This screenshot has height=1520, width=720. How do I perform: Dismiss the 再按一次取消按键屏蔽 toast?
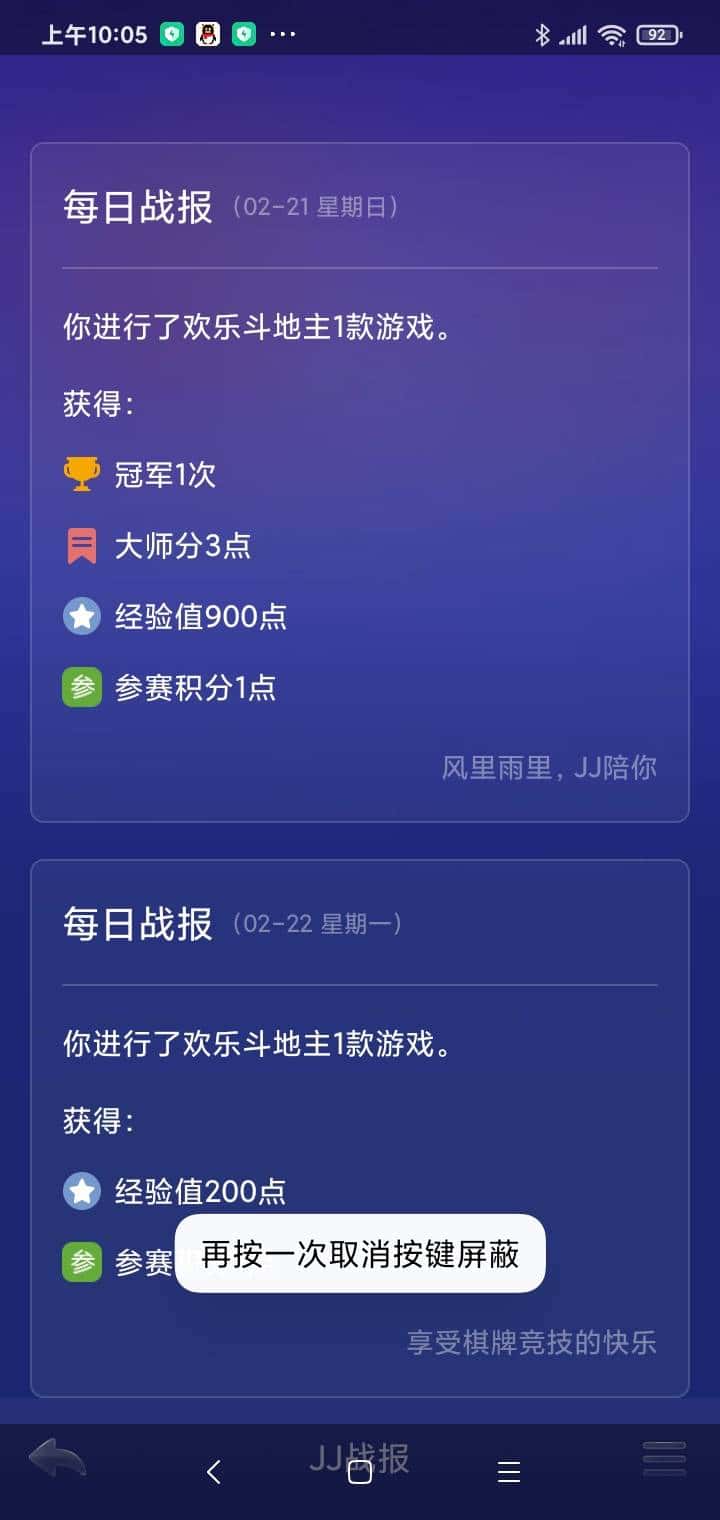tap(360, 1252)
